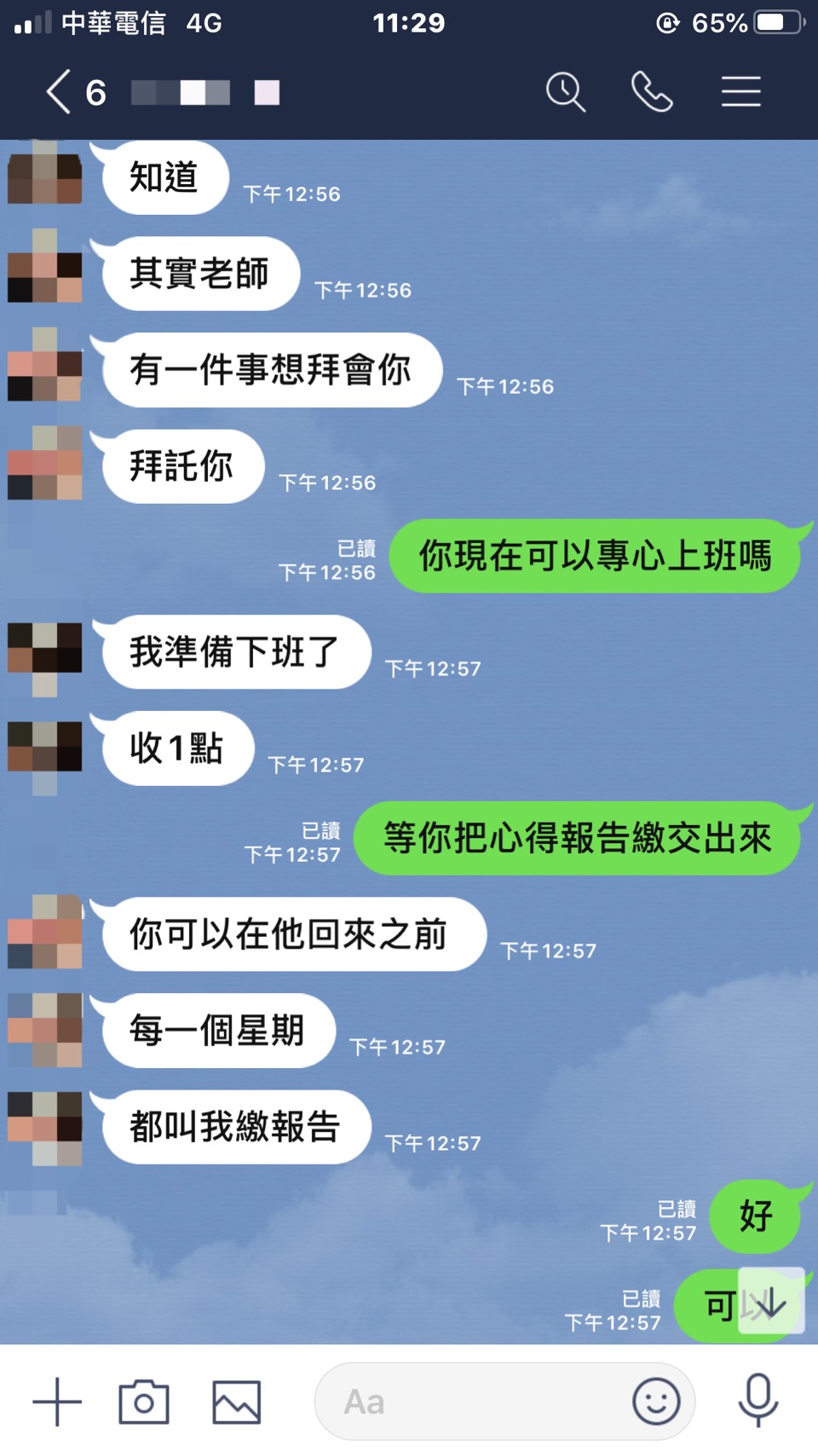Open the emoji and sticker picker
Screen dimensions: 818x1456
click(656, 1401)
